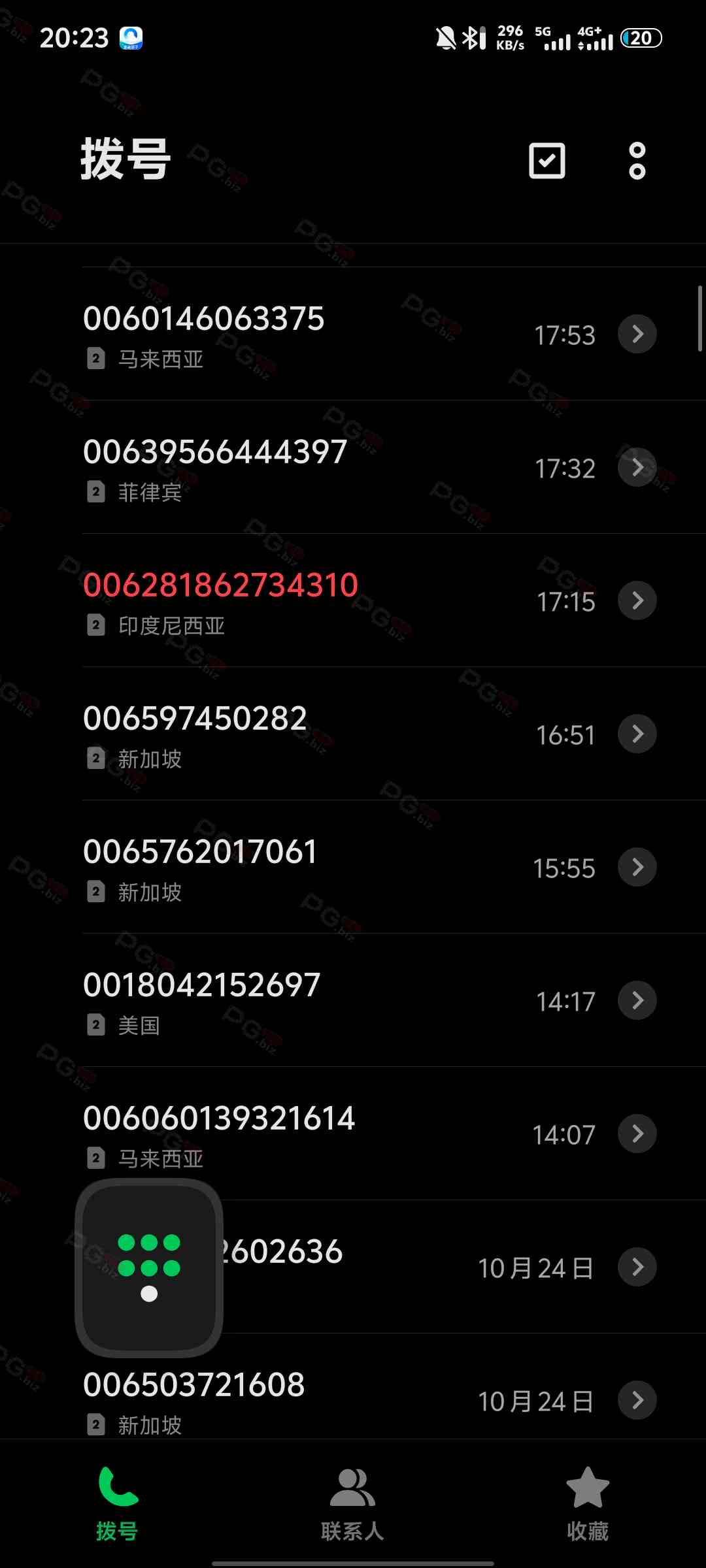Open the dial pad keypad button
Image resolution: width=706 pixels, height=1568 pixels.
pos(149,1267)
